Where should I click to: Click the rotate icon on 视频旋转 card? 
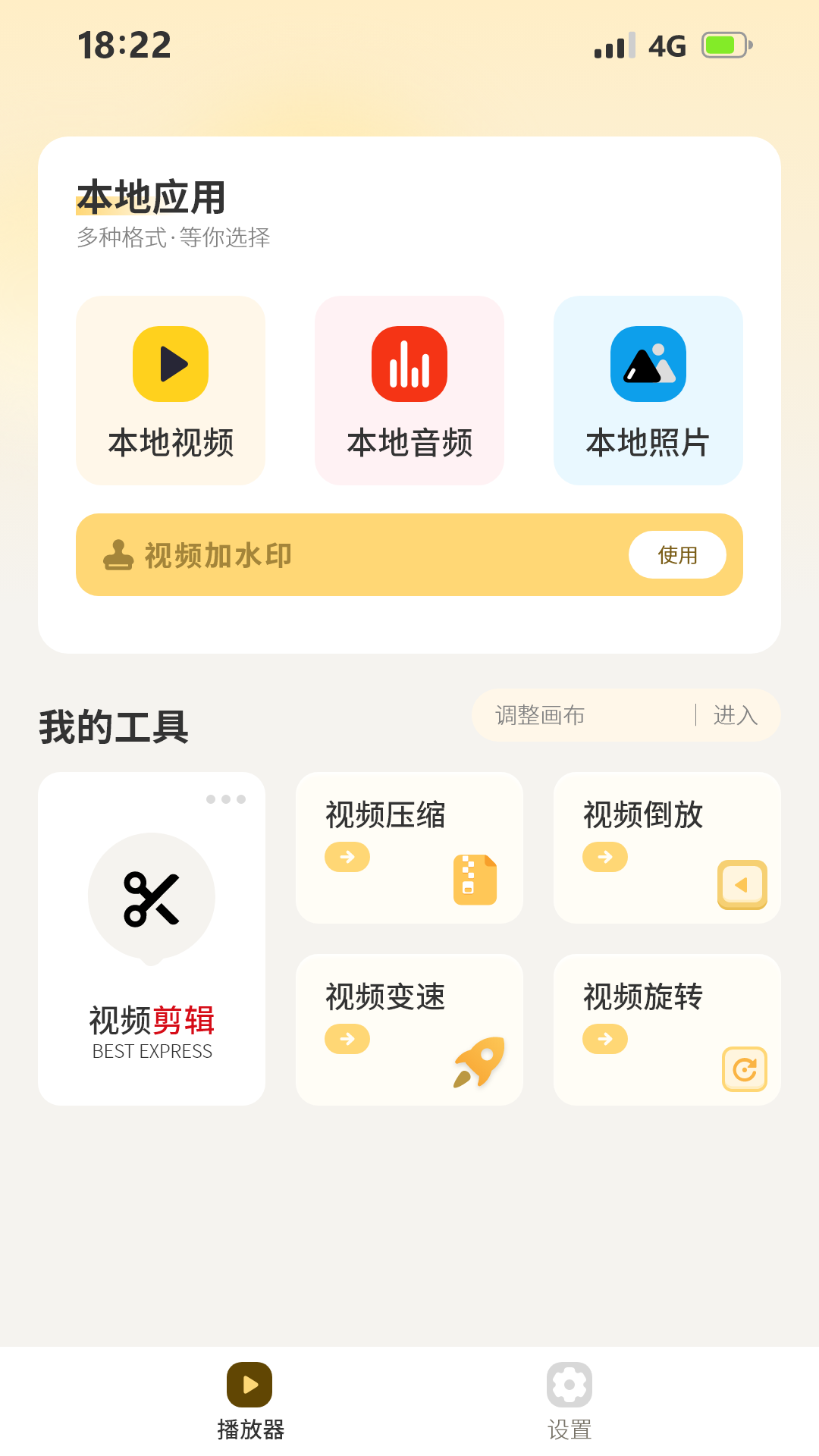[744, 1069]
